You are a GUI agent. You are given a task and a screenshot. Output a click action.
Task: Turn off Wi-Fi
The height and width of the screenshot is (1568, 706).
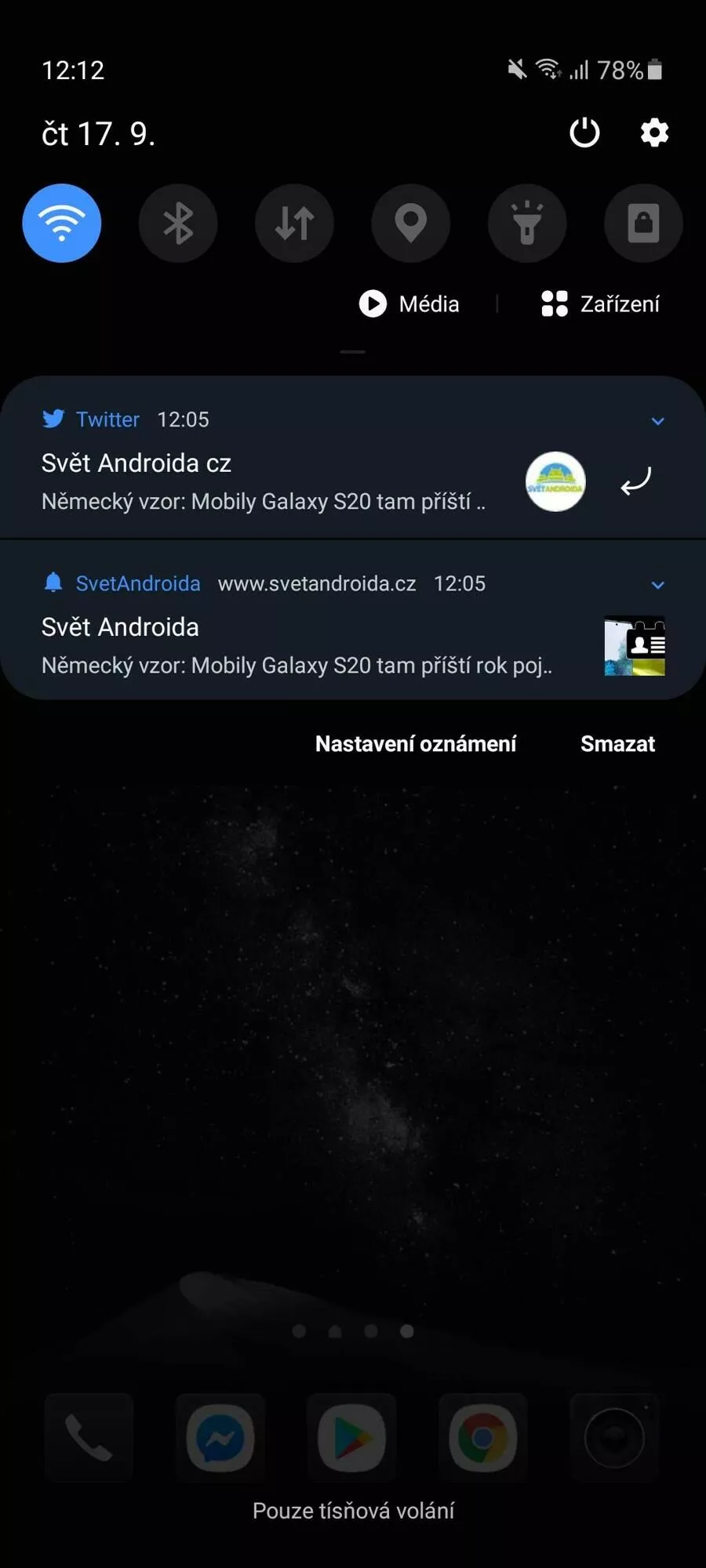(62, 223)
